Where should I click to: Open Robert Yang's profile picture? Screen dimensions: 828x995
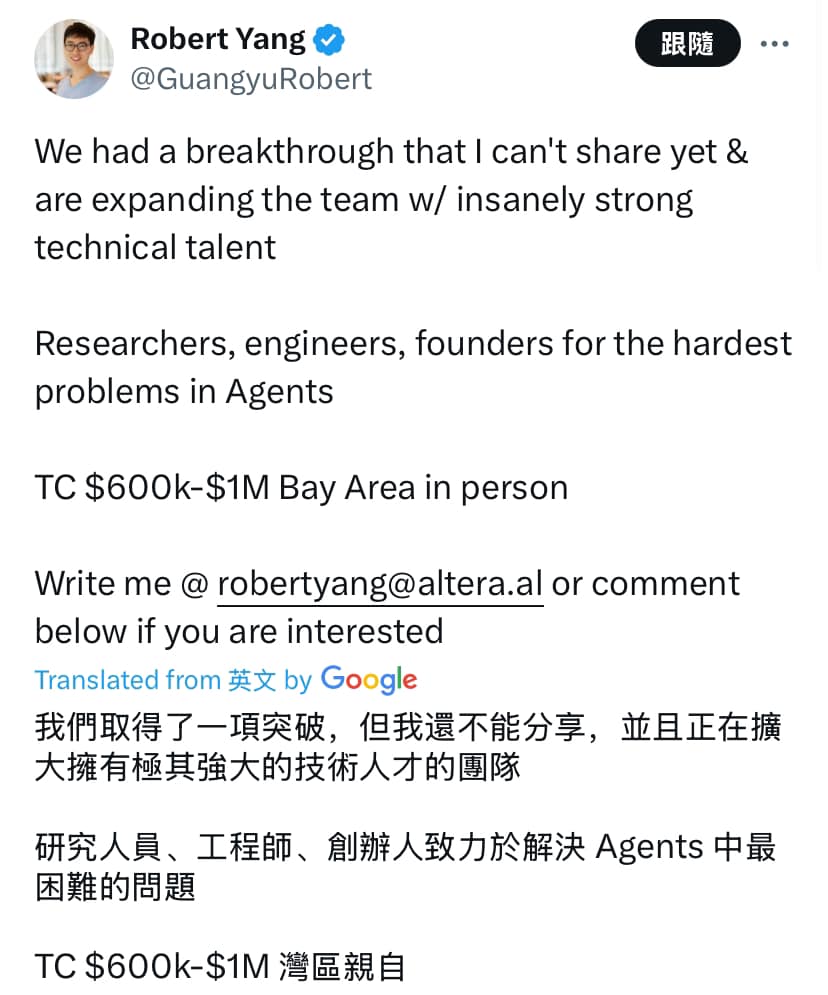click(74, 59)
